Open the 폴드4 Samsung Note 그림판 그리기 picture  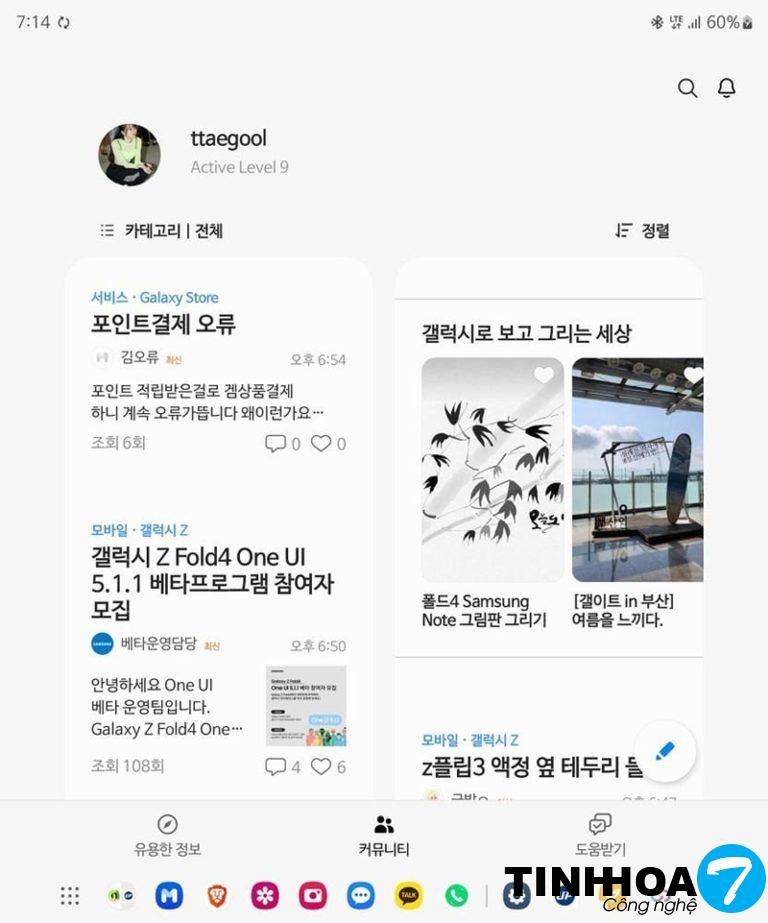coord(493,470)
